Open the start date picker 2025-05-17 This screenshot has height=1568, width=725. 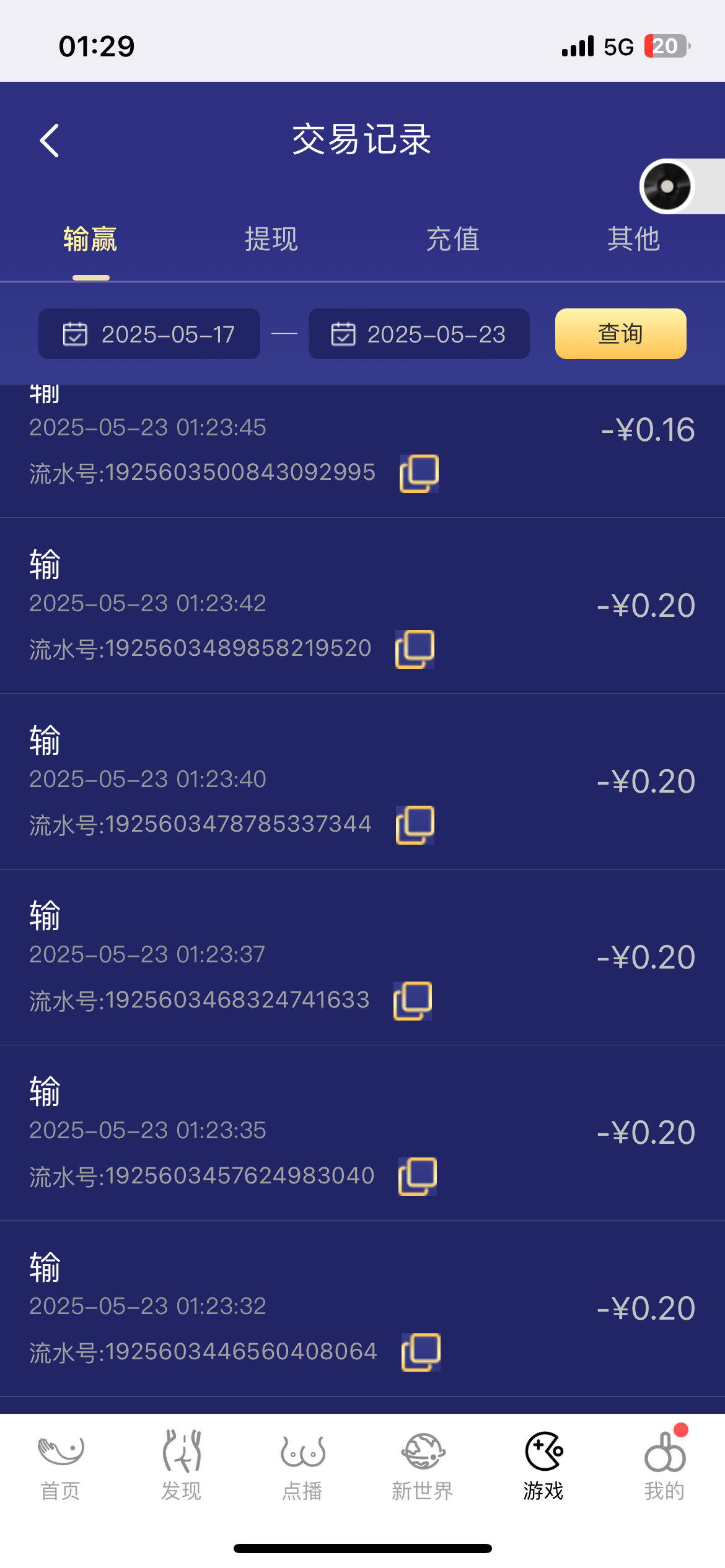149,334
